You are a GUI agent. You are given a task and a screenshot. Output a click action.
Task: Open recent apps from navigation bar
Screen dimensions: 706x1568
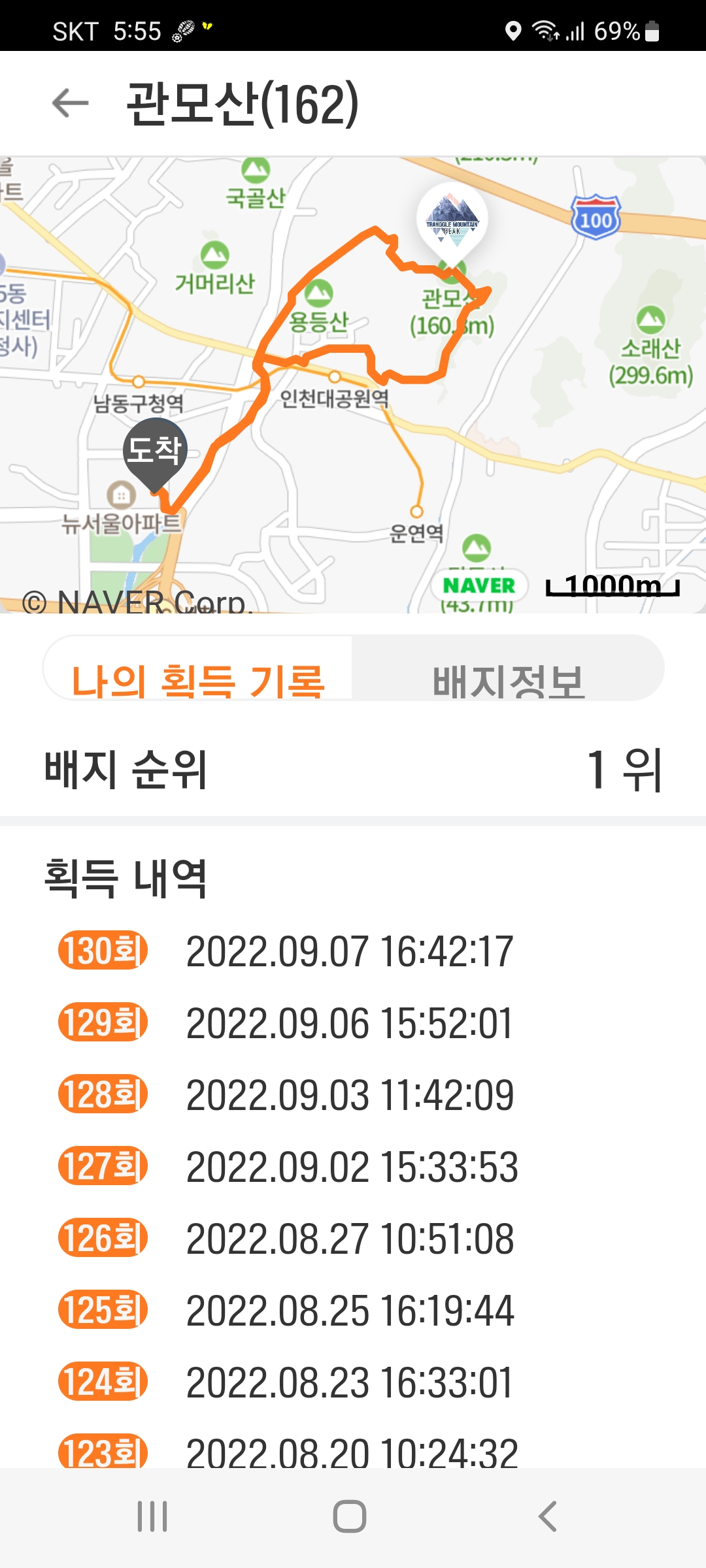(152, 1516)
